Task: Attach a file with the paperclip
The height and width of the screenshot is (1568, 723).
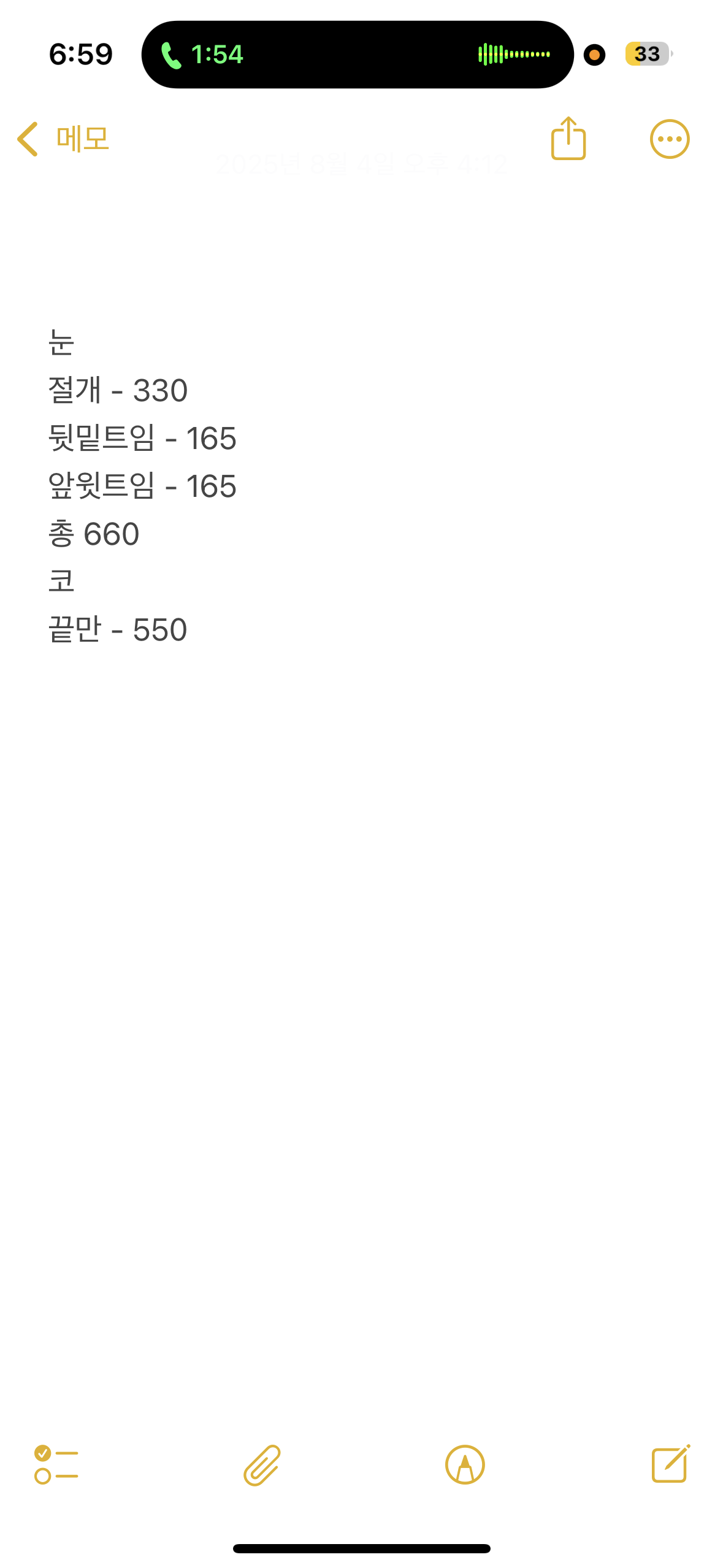Action: click(262, 1464)
